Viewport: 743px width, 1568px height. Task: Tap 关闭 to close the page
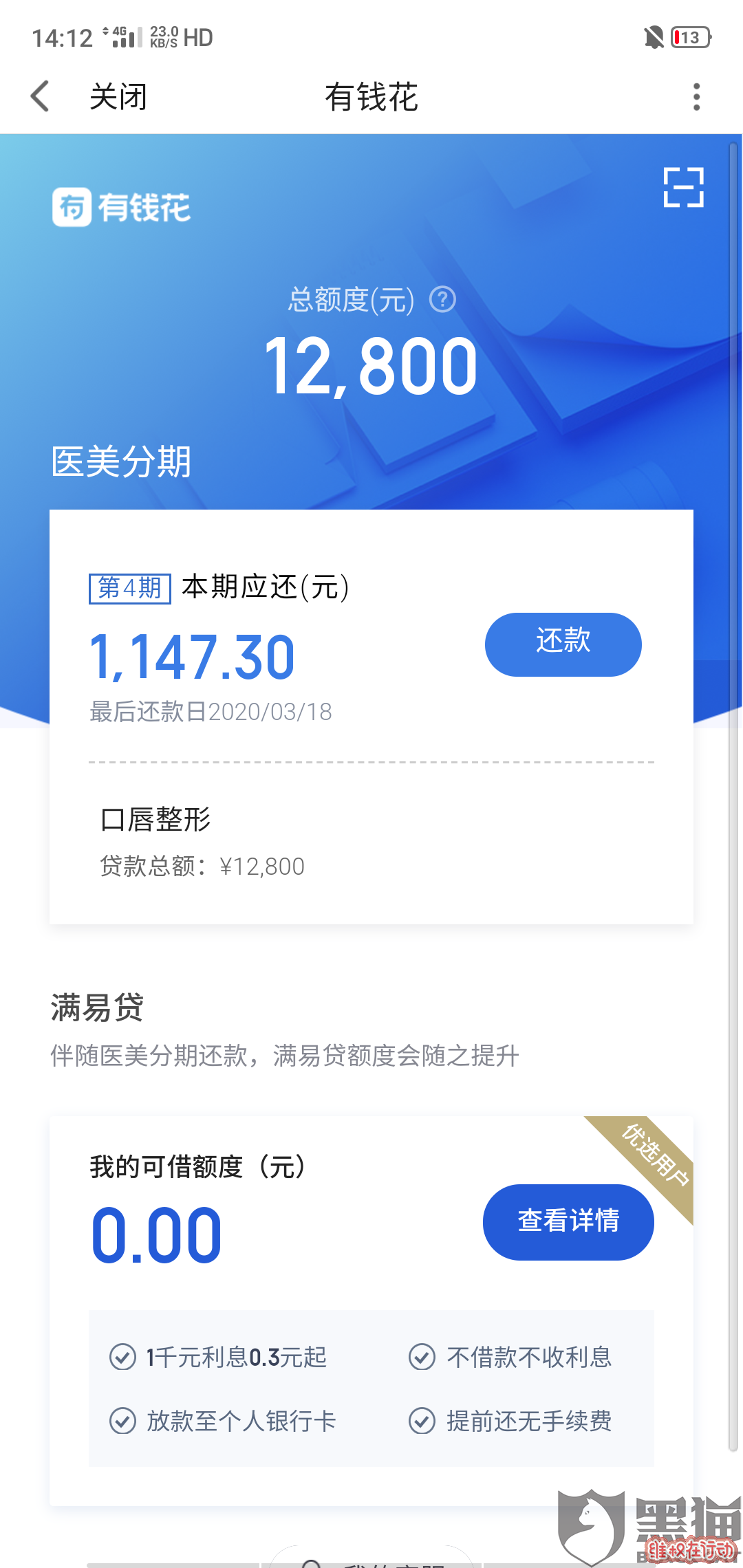pos(118,96)
